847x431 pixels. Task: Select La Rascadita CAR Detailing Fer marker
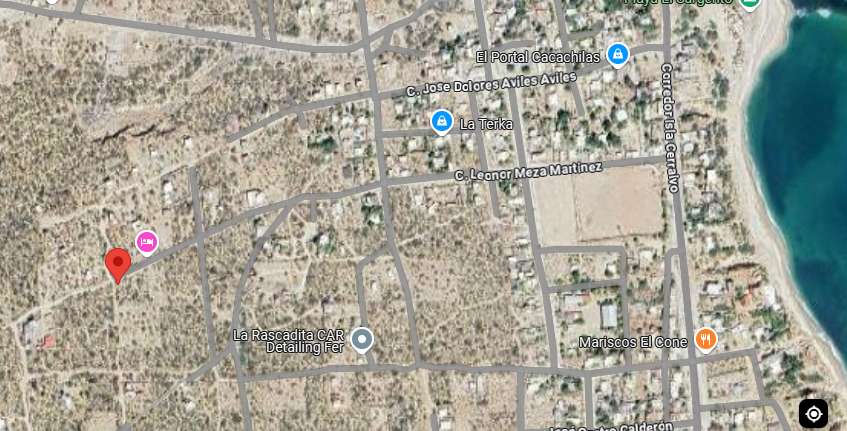coord(361,340)
